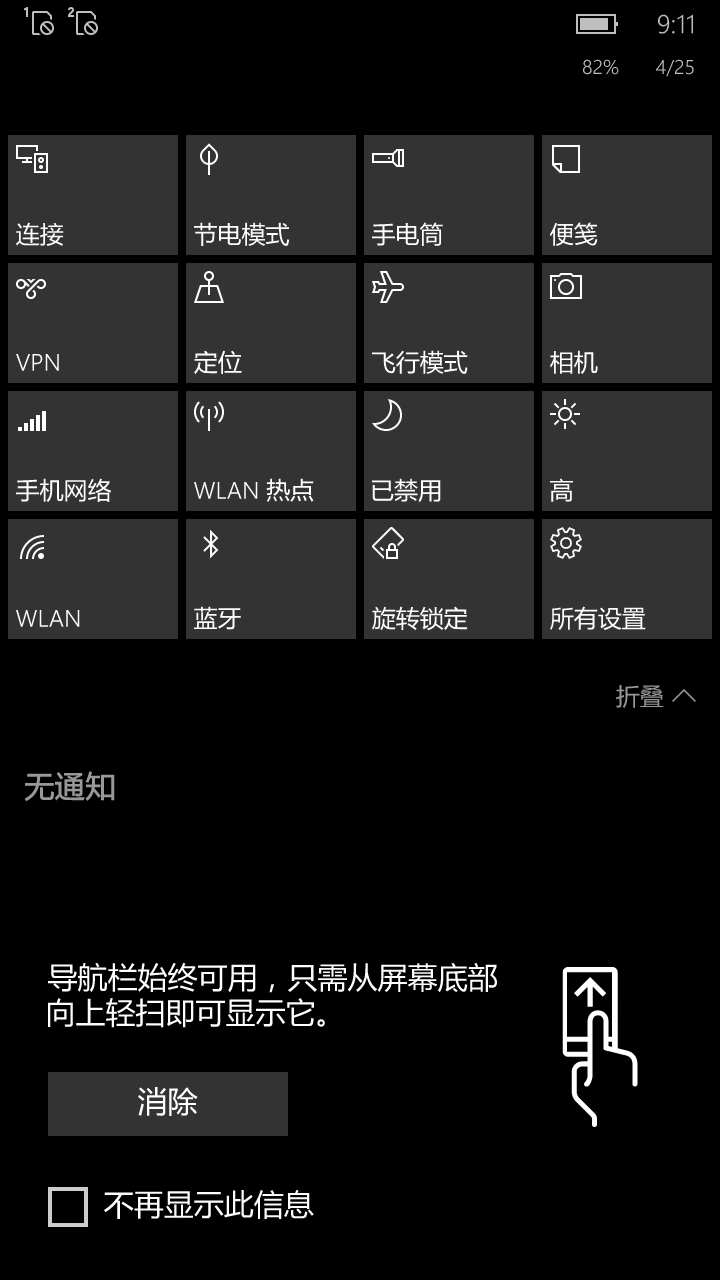720x1280 pixels.
Task: Turn on the 手电筒 flashlight tile
Action: pyautogui.click(x=449, y=195)
